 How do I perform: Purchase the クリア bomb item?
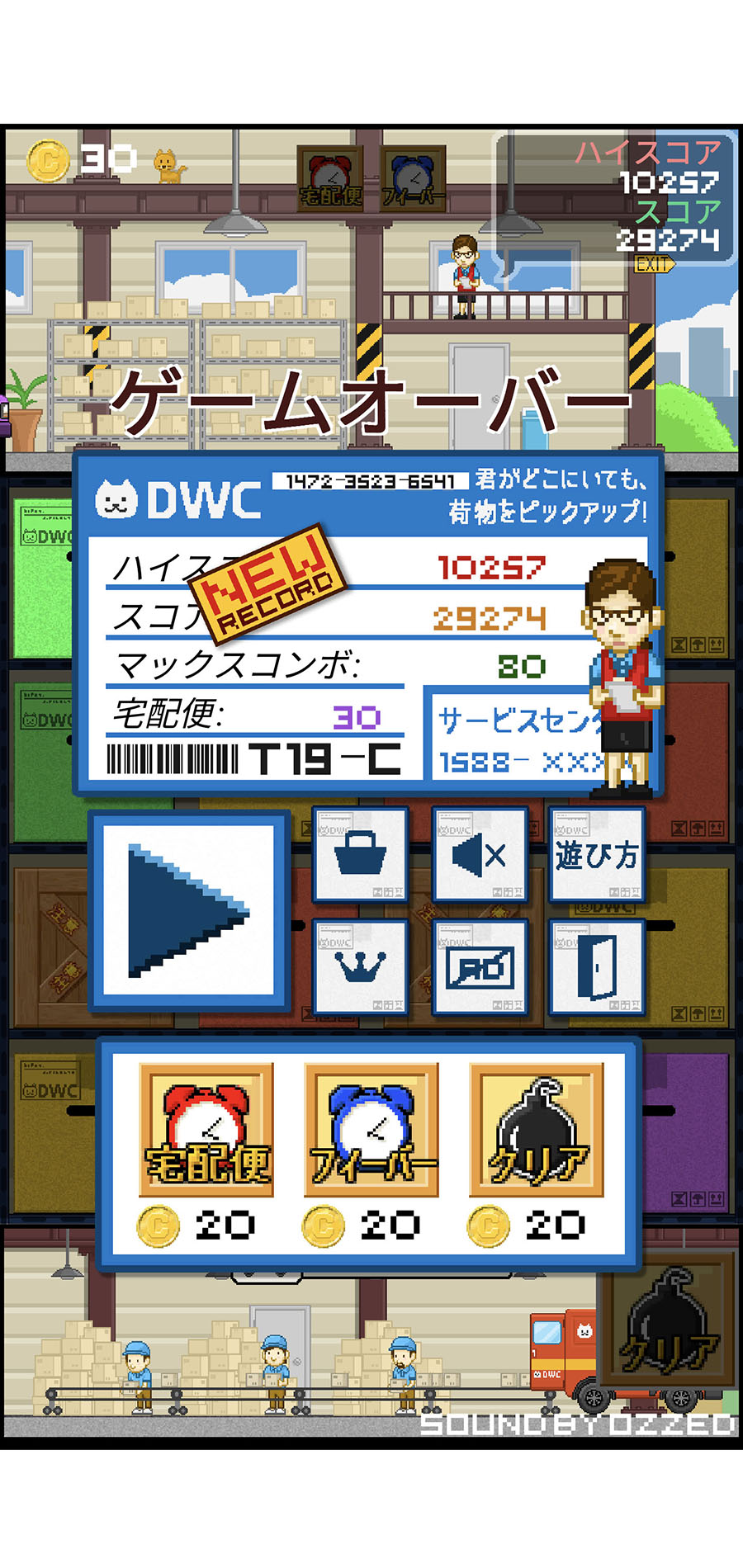click(537, 1130)
